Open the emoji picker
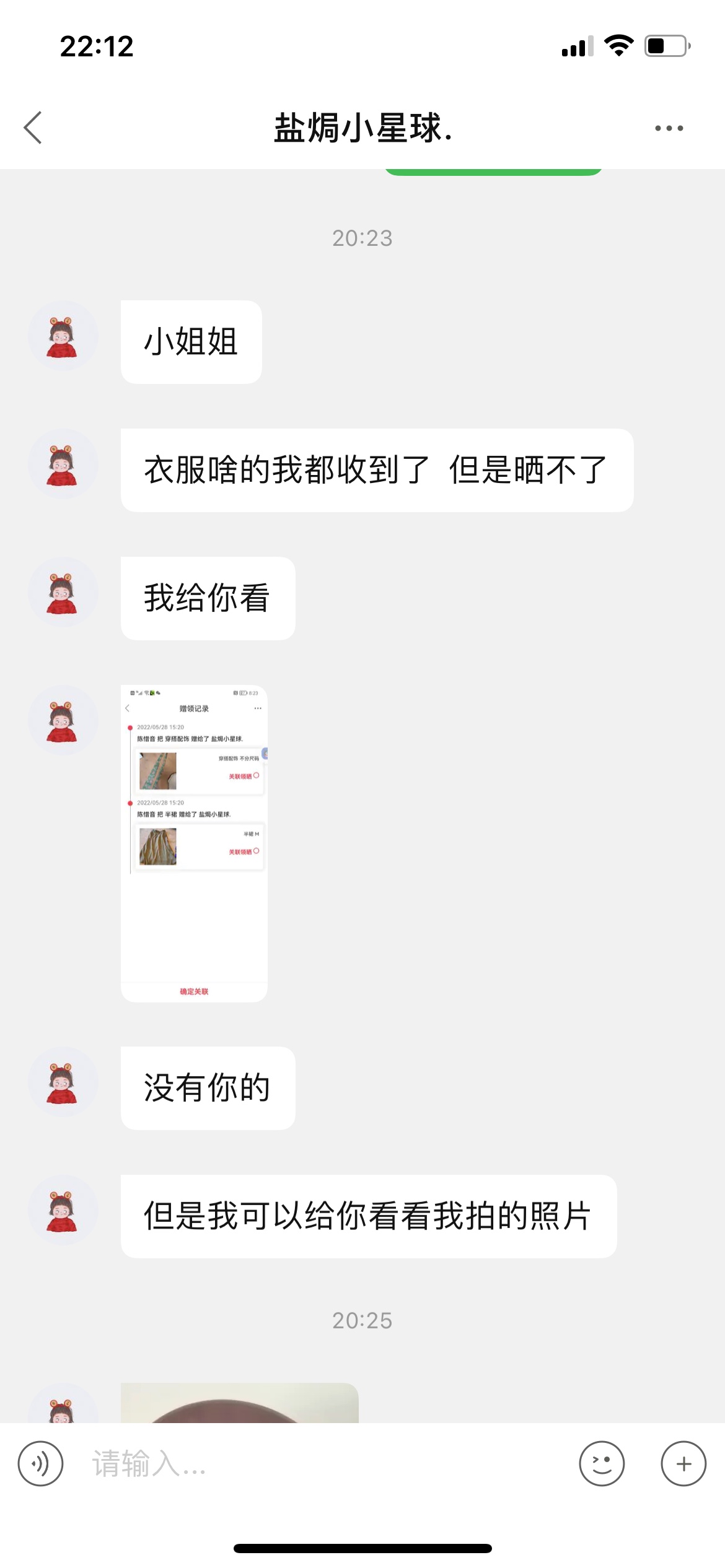725x1568 pixels. (601, 1463)
